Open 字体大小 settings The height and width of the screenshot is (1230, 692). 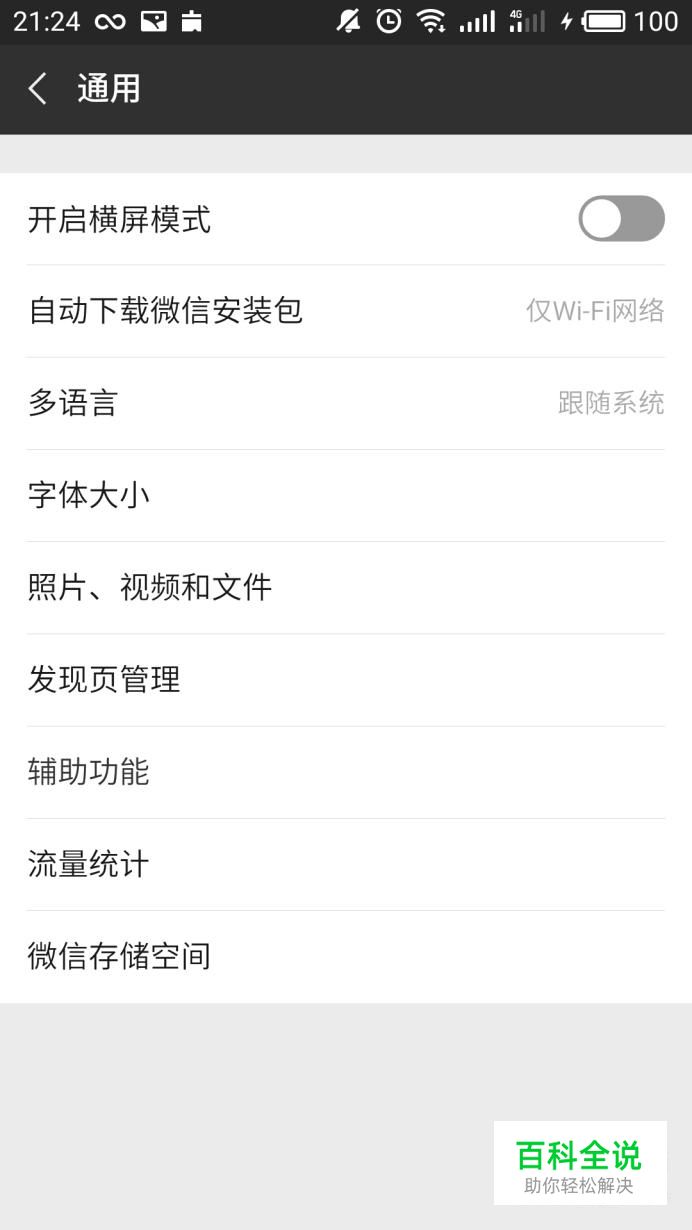346,495
